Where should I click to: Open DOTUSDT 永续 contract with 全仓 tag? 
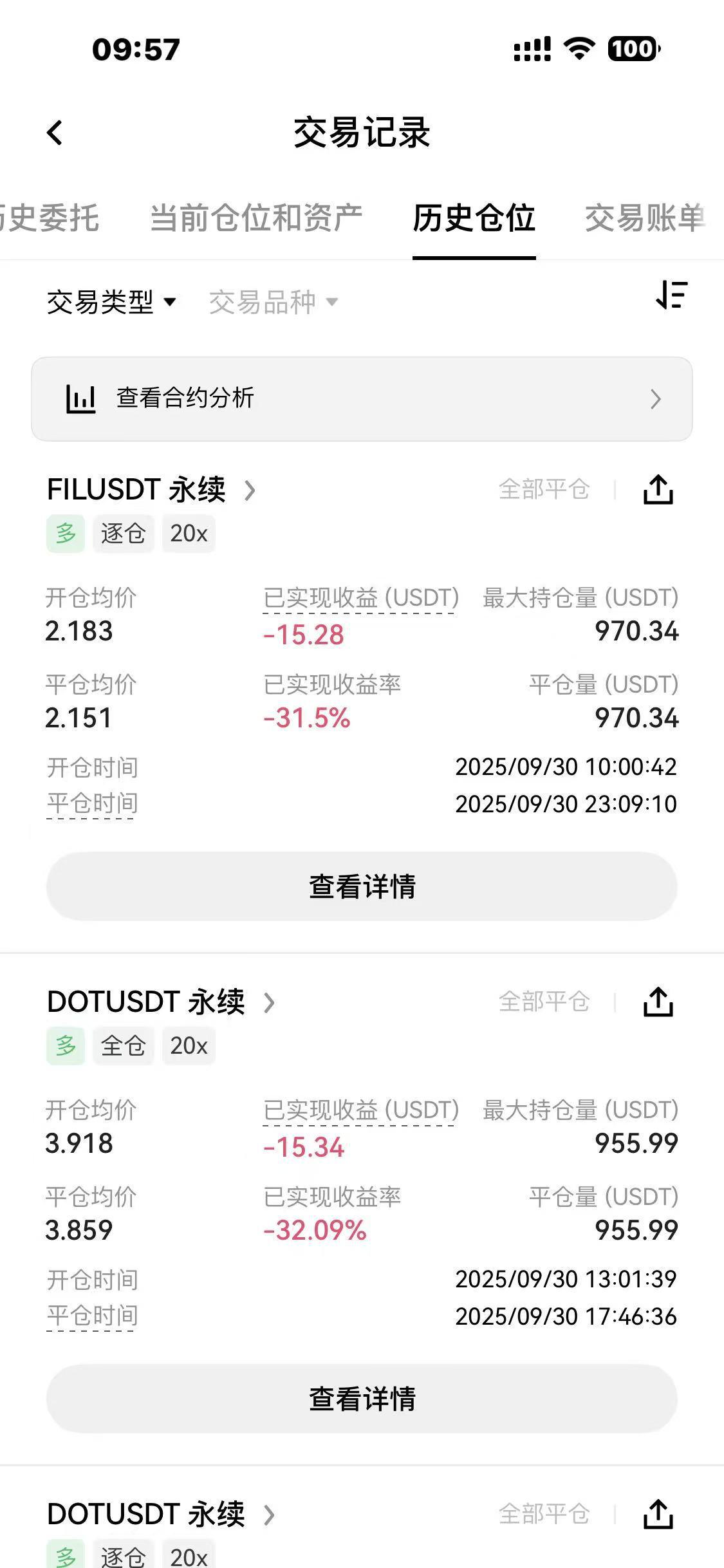pyautogui.click(x=161, y=1002)
